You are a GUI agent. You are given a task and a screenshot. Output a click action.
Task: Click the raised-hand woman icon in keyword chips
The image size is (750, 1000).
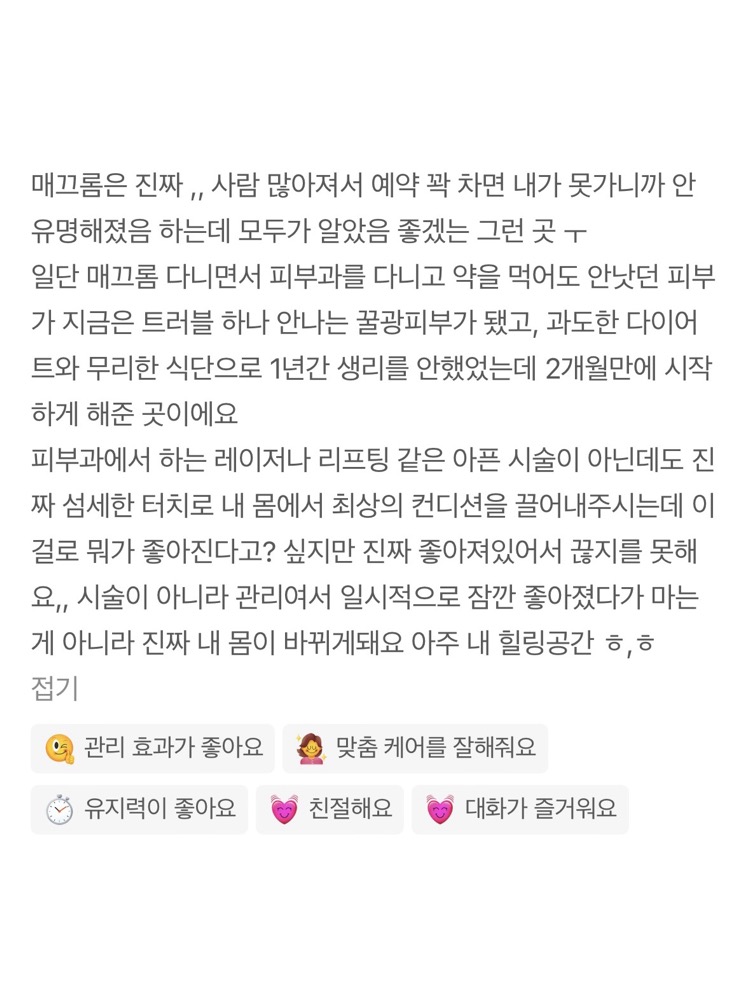310,748
